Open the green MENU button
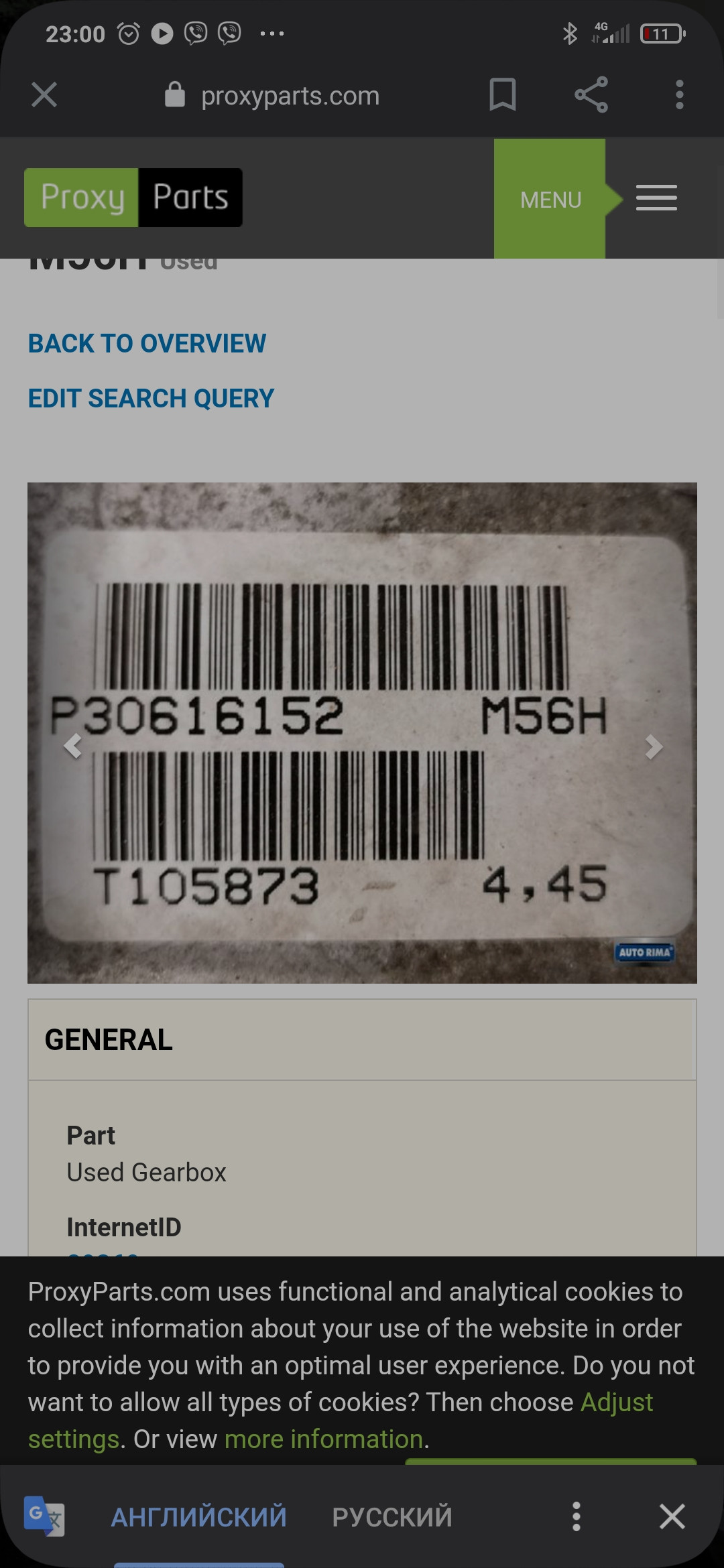This screenshot has height=1568, width=724. (x=550, y=199)
